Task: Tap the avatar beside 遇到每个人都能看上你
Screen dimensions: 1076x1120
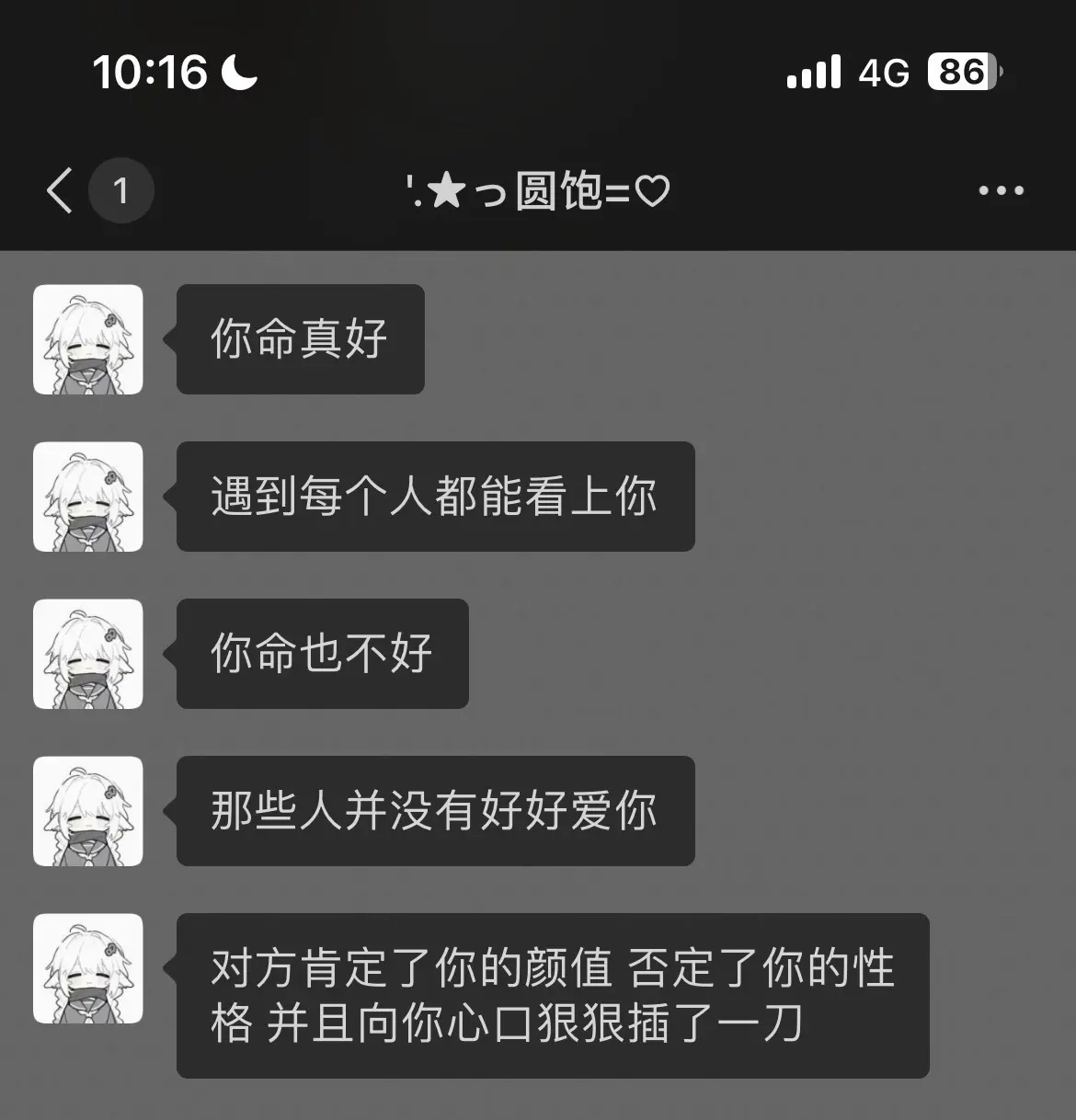Action: pyautogui.click(x=87, y=497)
